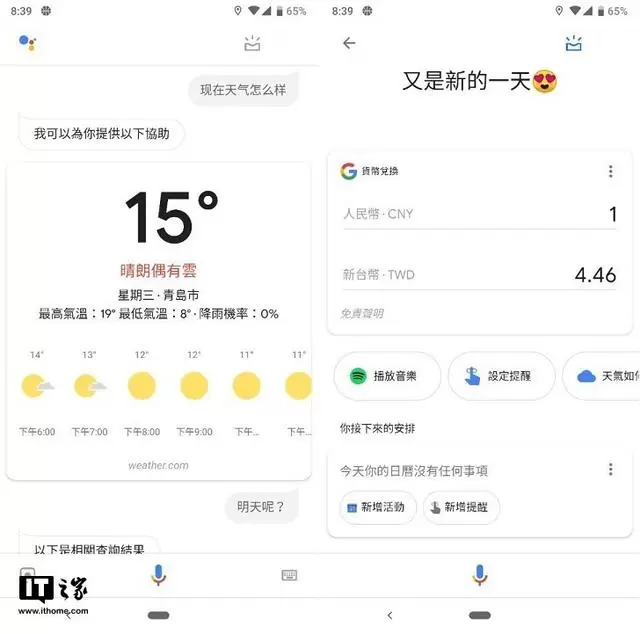Screen dimensions: 640x634
Task: Switch to keyboard input
Action: pos(289,575)
